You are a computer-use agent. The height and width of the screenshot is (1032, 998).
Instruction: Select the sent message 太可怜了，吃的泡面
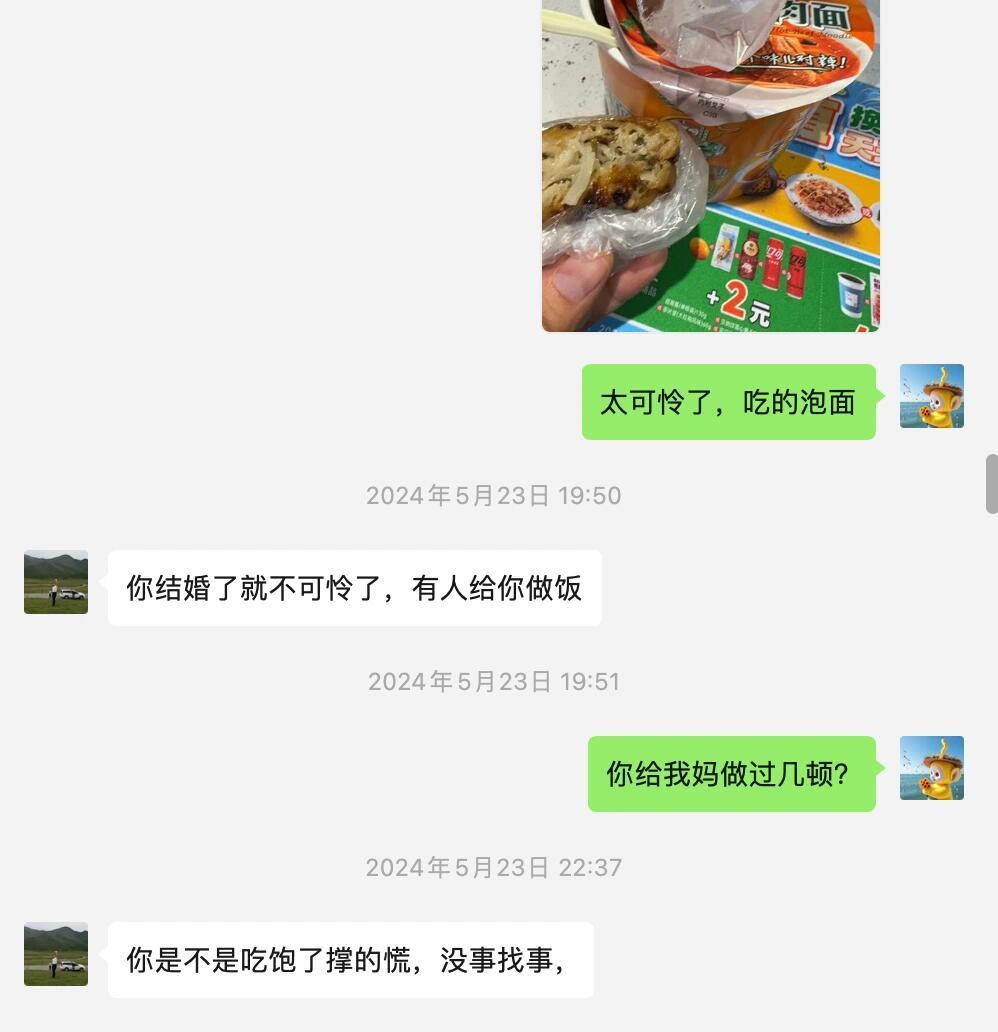pyautogui.click(x=728, y=401)
